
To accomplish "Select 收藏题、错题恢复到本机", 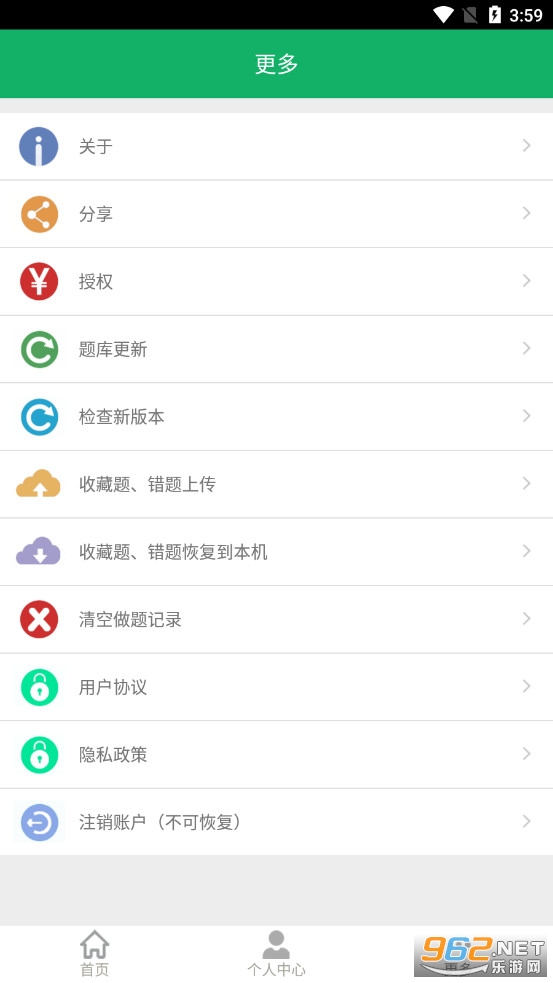I will tap(276, 552).
